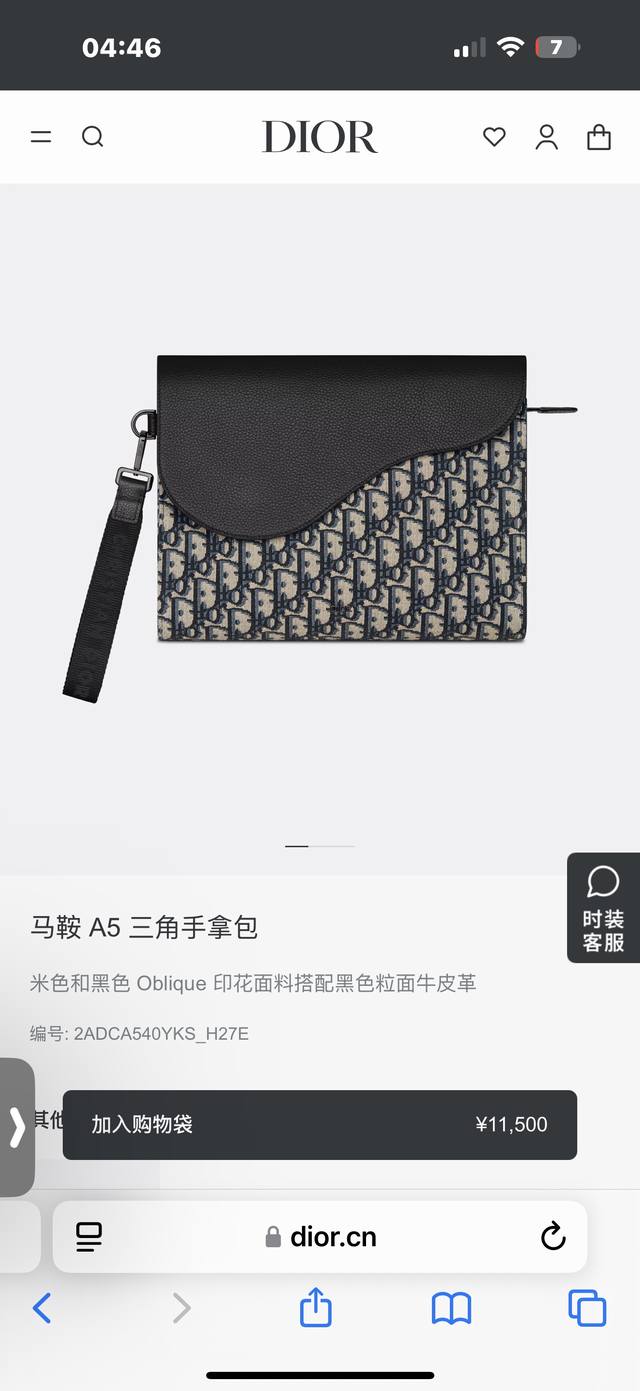Show all open tabs
Screen dimensions: 640x1391
(x=587, y=1307)
